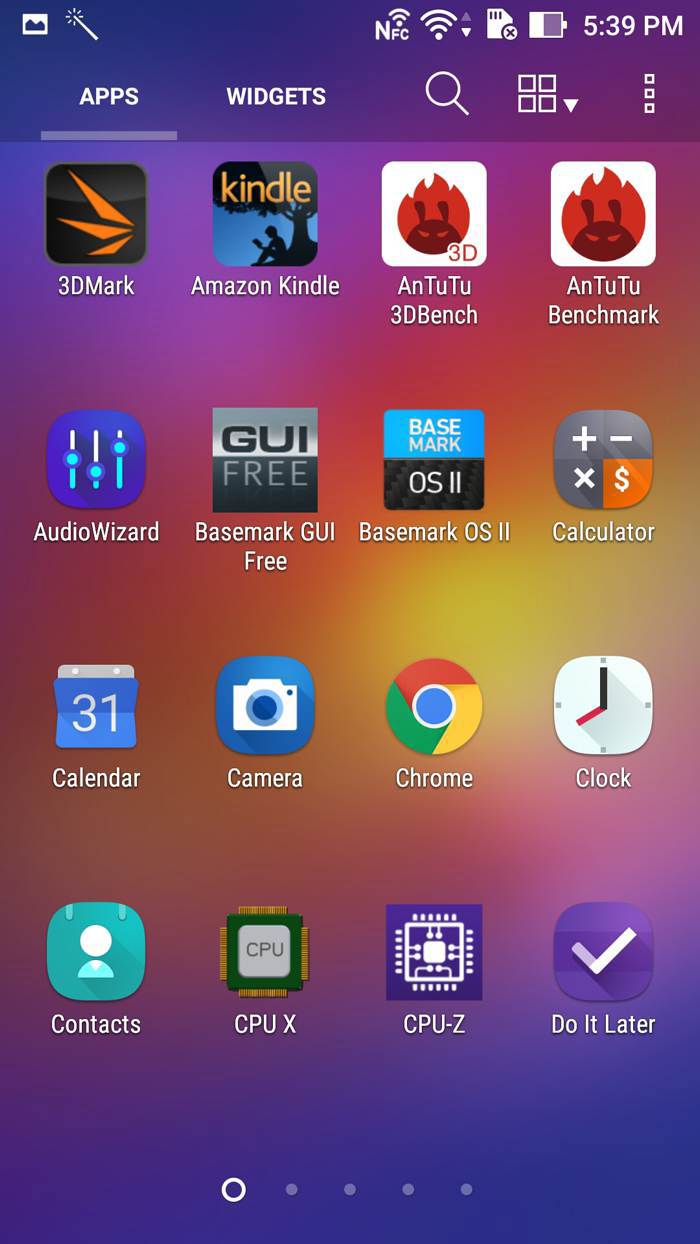Launch Basemark GUI Free
The height and width of the screenshot is (1244, 700).
point(265,460)
